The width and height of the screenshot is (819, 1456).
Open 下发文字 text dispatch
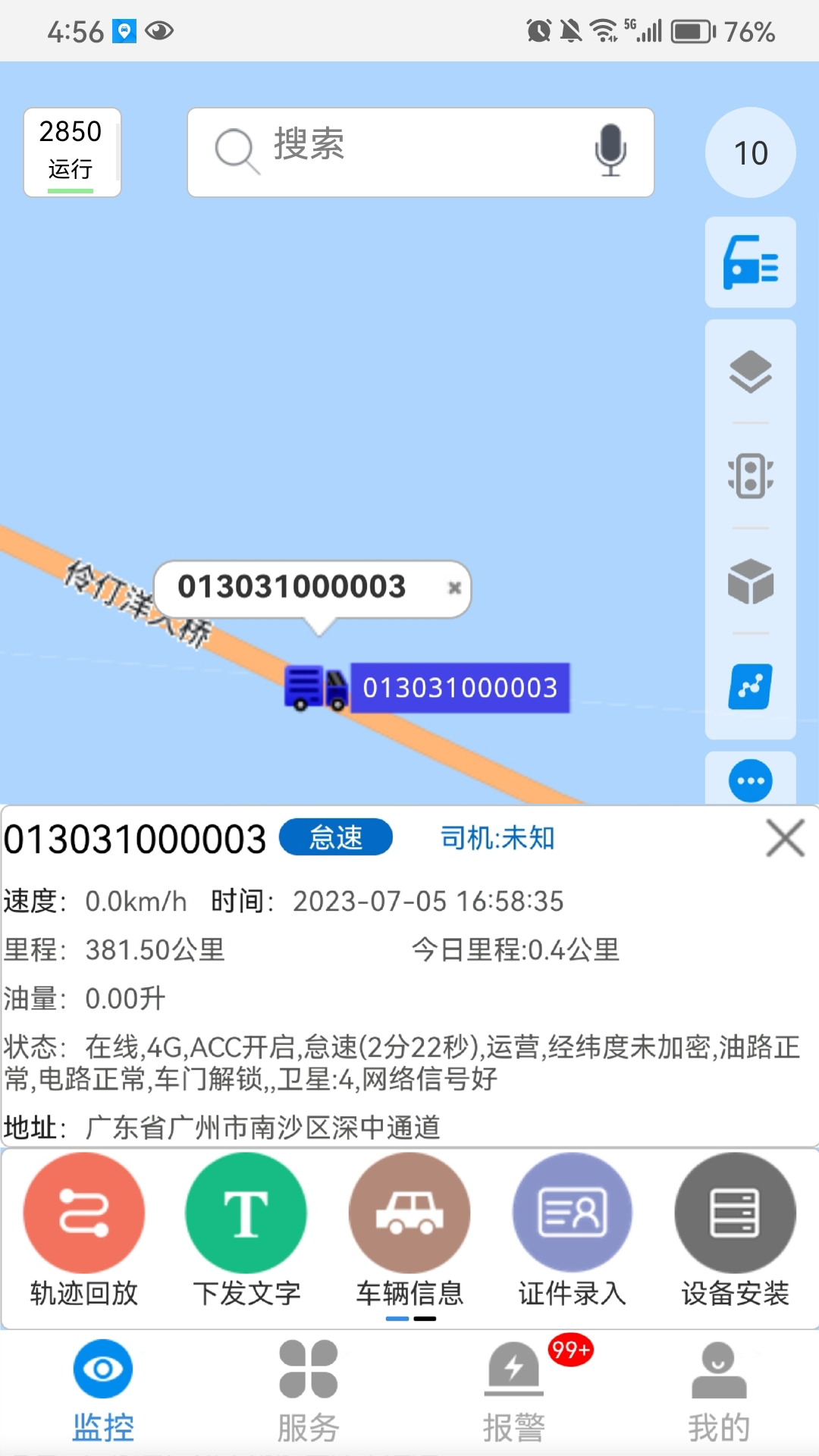tap(246, 1213)
